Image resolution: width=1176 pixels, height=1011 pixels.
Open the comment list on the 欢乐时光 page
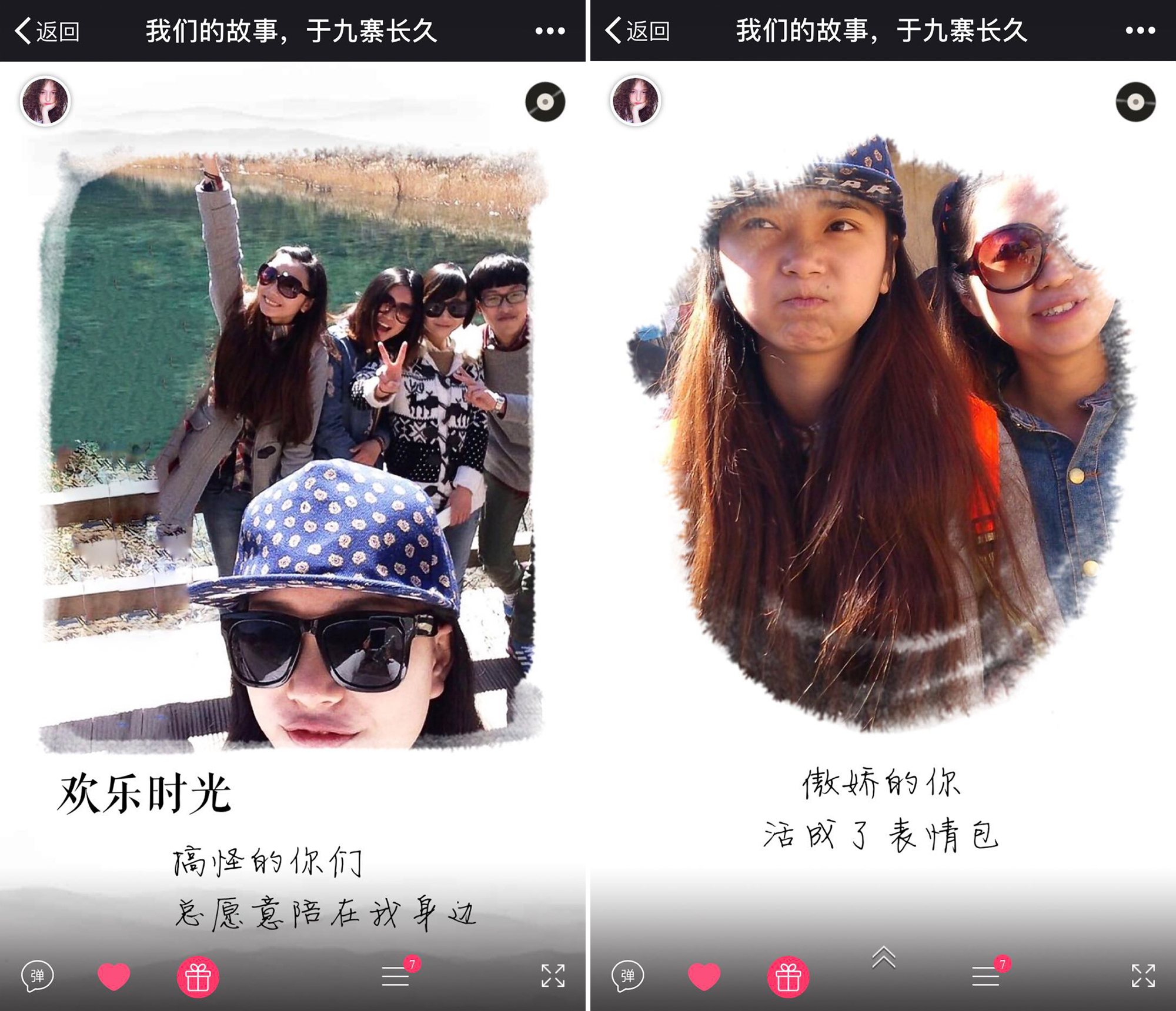click(x=397, y=976)
